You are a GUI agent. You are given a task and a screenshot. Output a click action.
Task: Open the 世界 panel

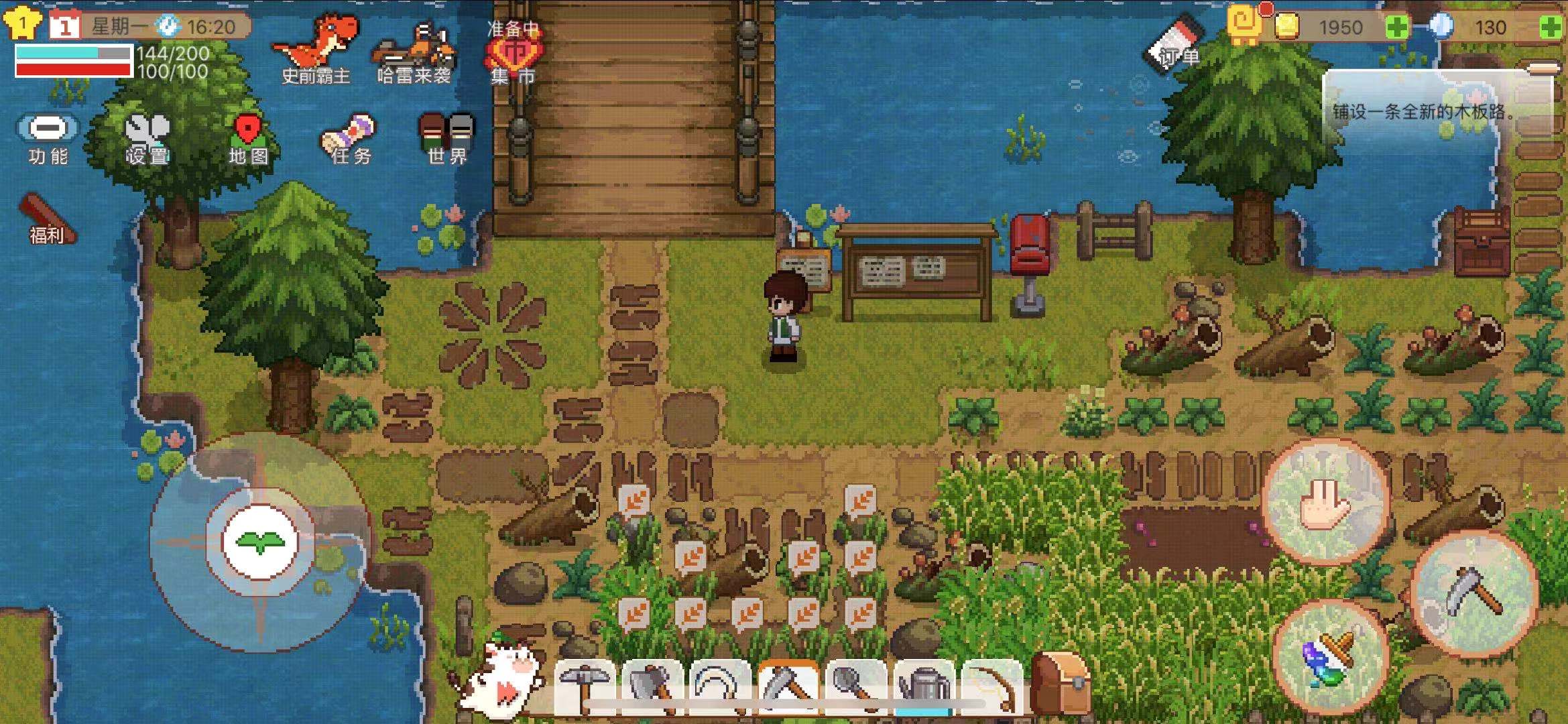tap(447, 137)
